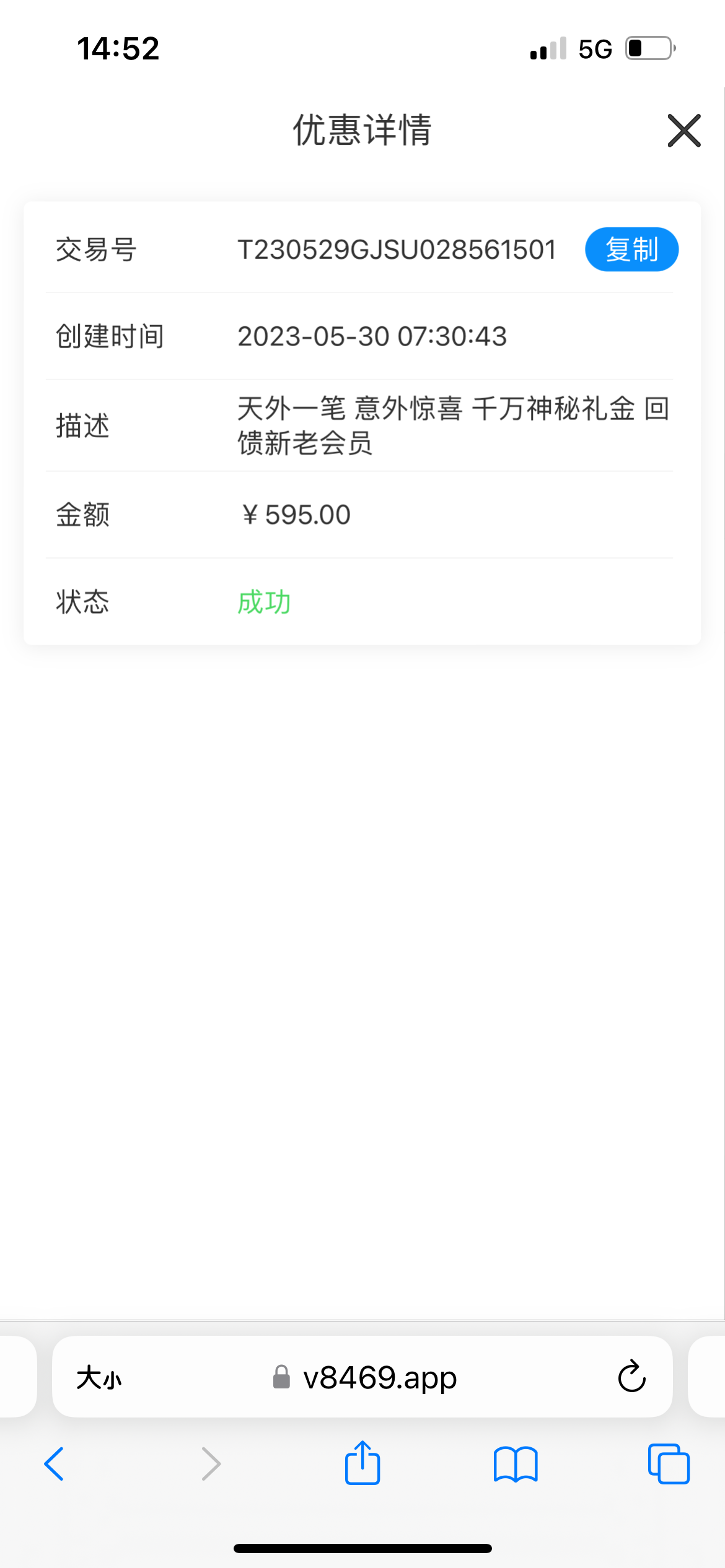725x1568 pixels.
Task: Tap the amount ¥595.00
Action: click(x=294, y=515)
